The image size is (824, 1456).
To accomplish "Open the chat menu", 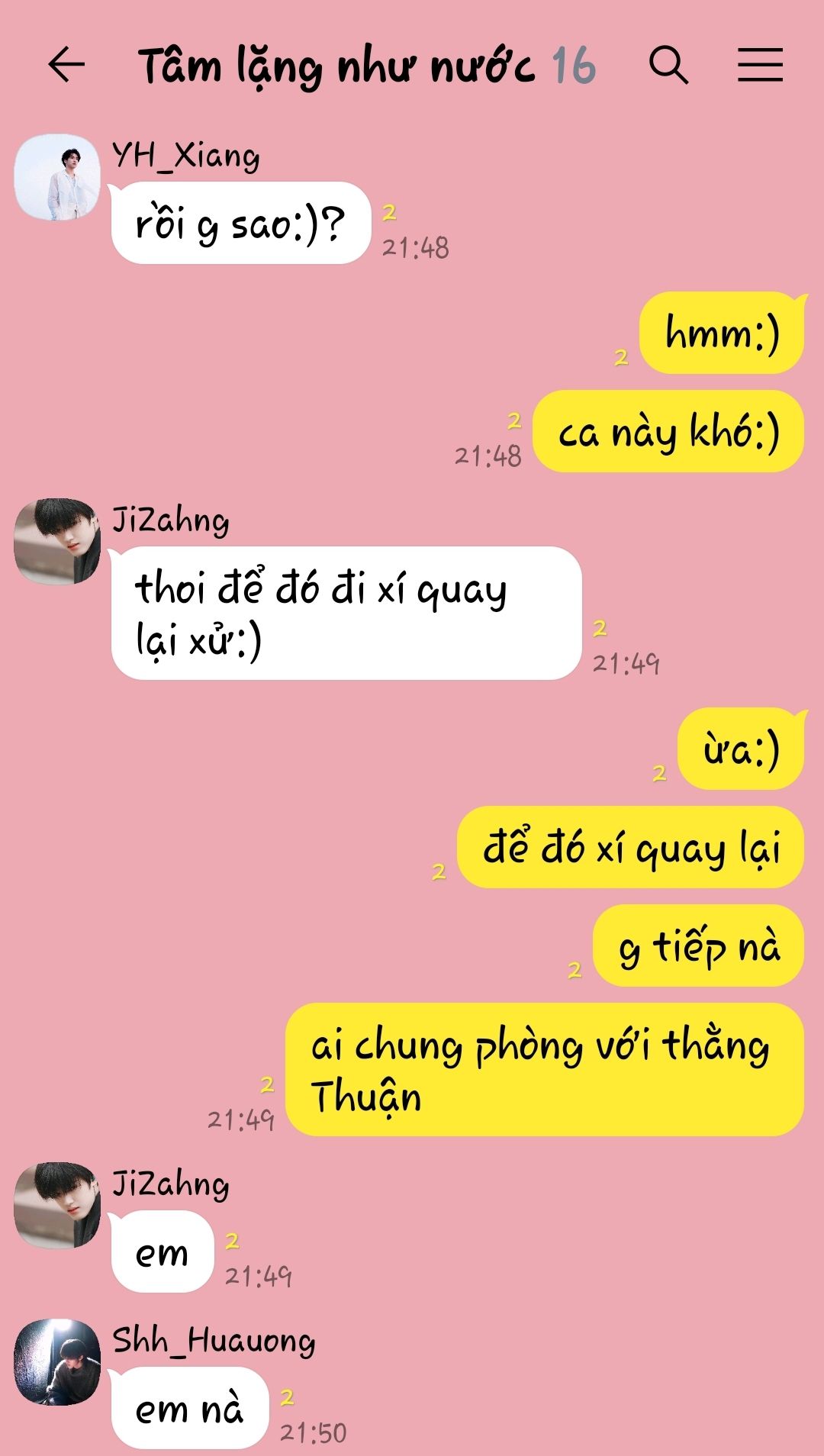I will 760,64.
